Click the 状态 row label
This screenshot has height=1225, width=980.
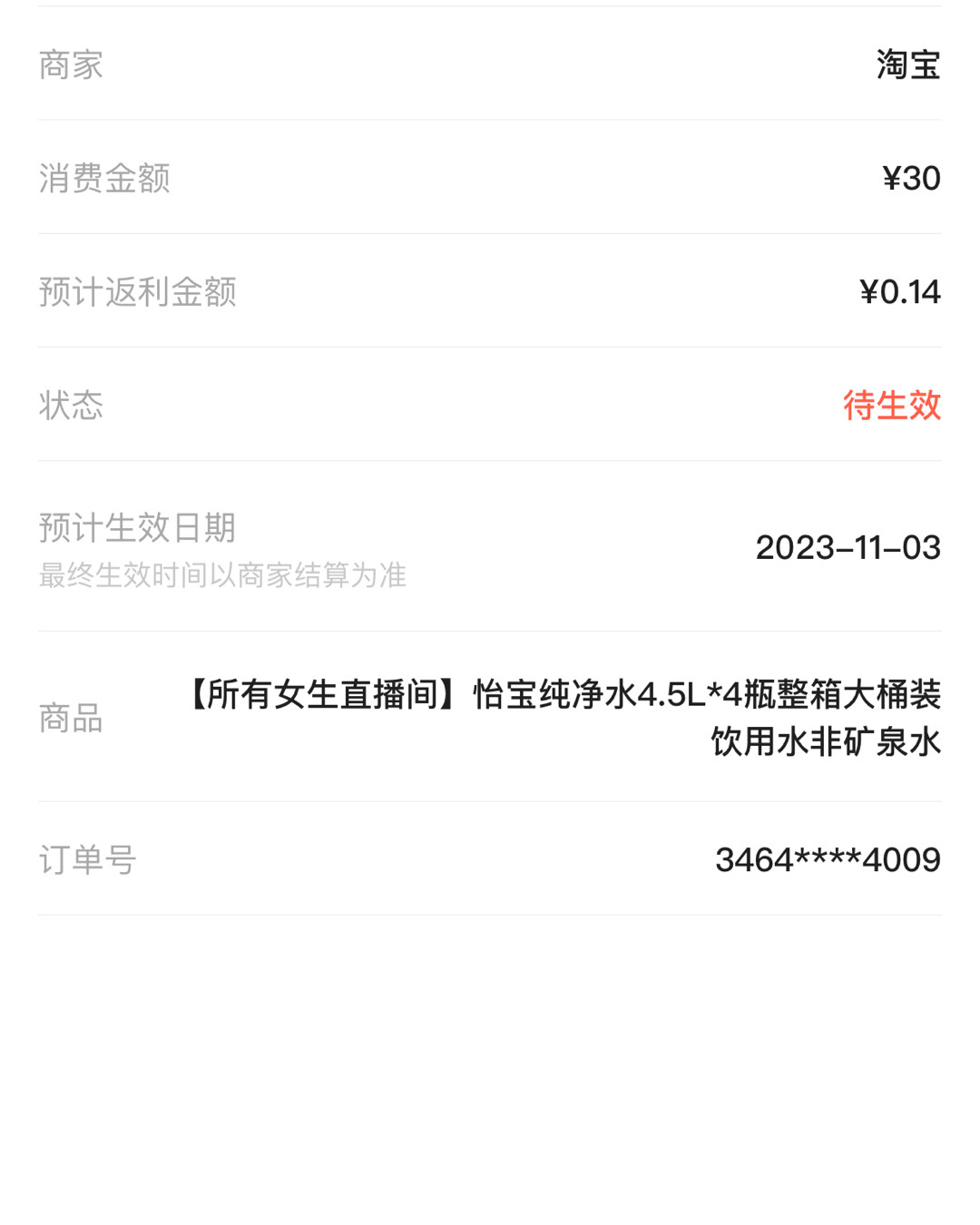tap(69, 407)
